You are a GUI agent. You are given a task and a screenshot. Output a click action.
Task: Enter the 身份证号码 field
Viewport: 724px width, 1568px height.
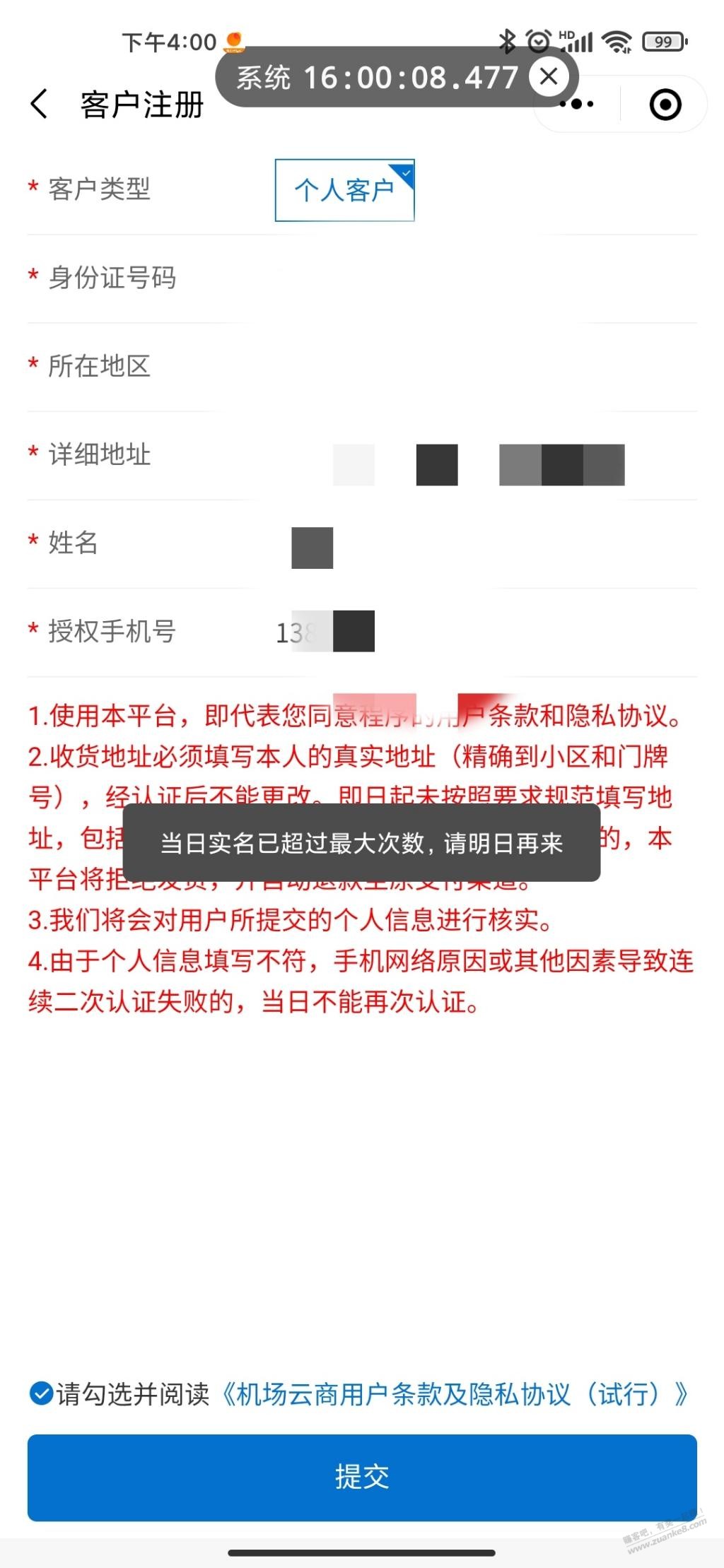(362, 278)
